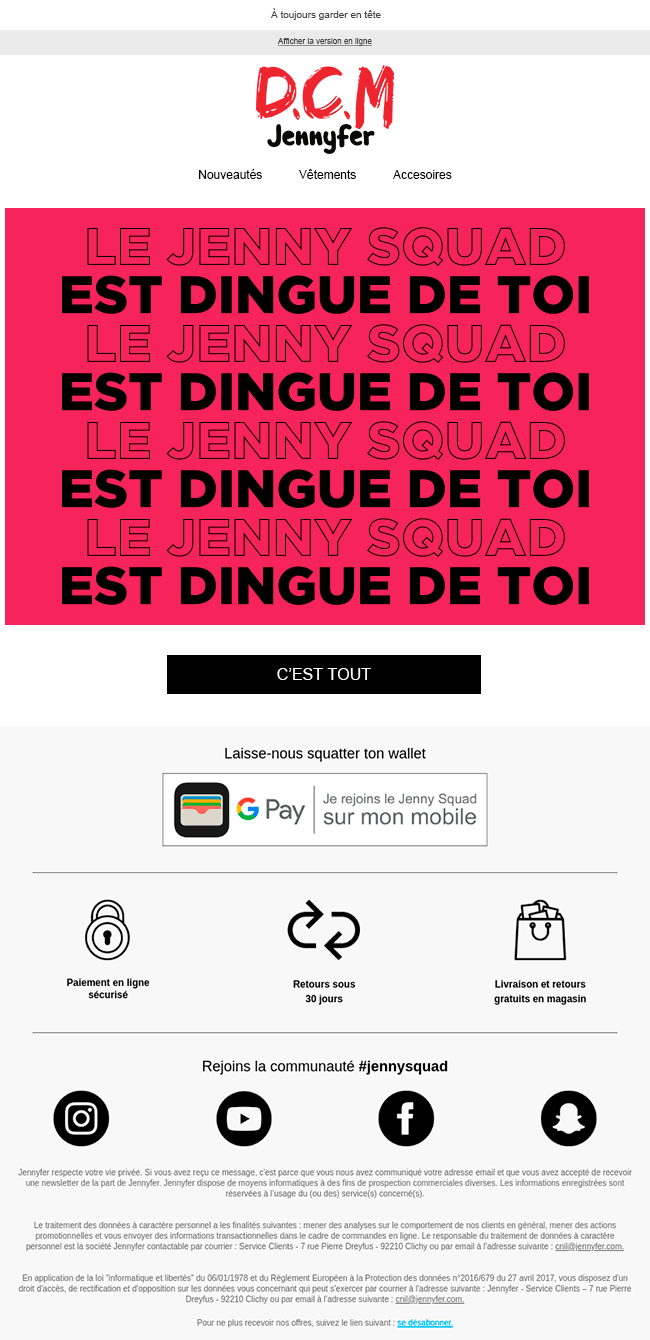The image size is (650, 1340).
Task: Open Jennyfer's Instagram page
Action: (81, 1118)
